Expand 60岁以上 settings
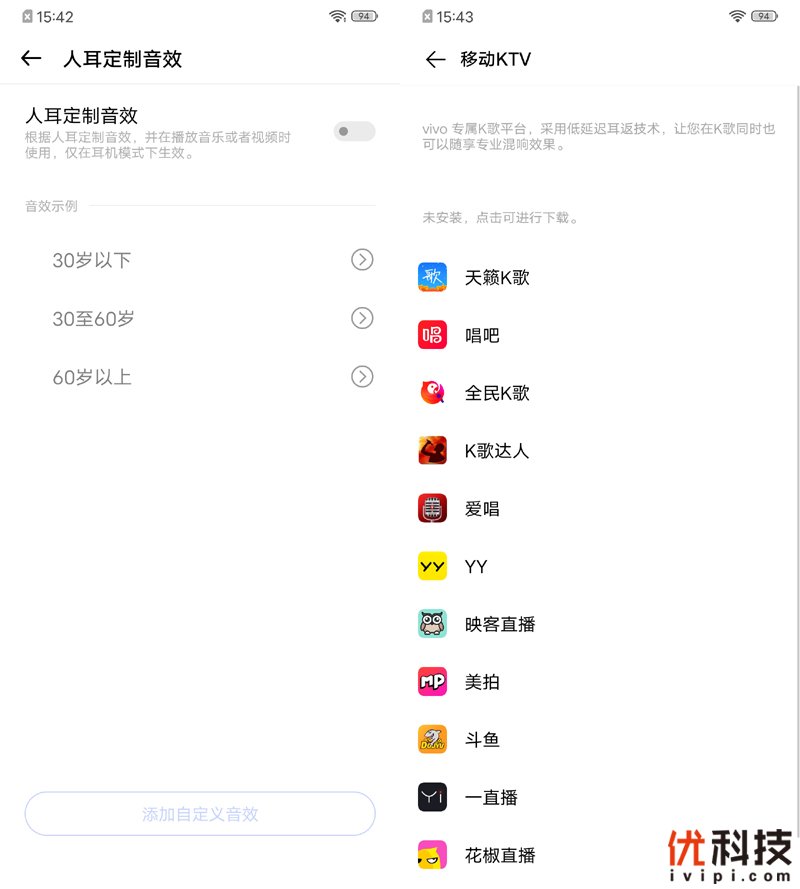The height and width of the screenshot is (889, 800). click(362, 377)
